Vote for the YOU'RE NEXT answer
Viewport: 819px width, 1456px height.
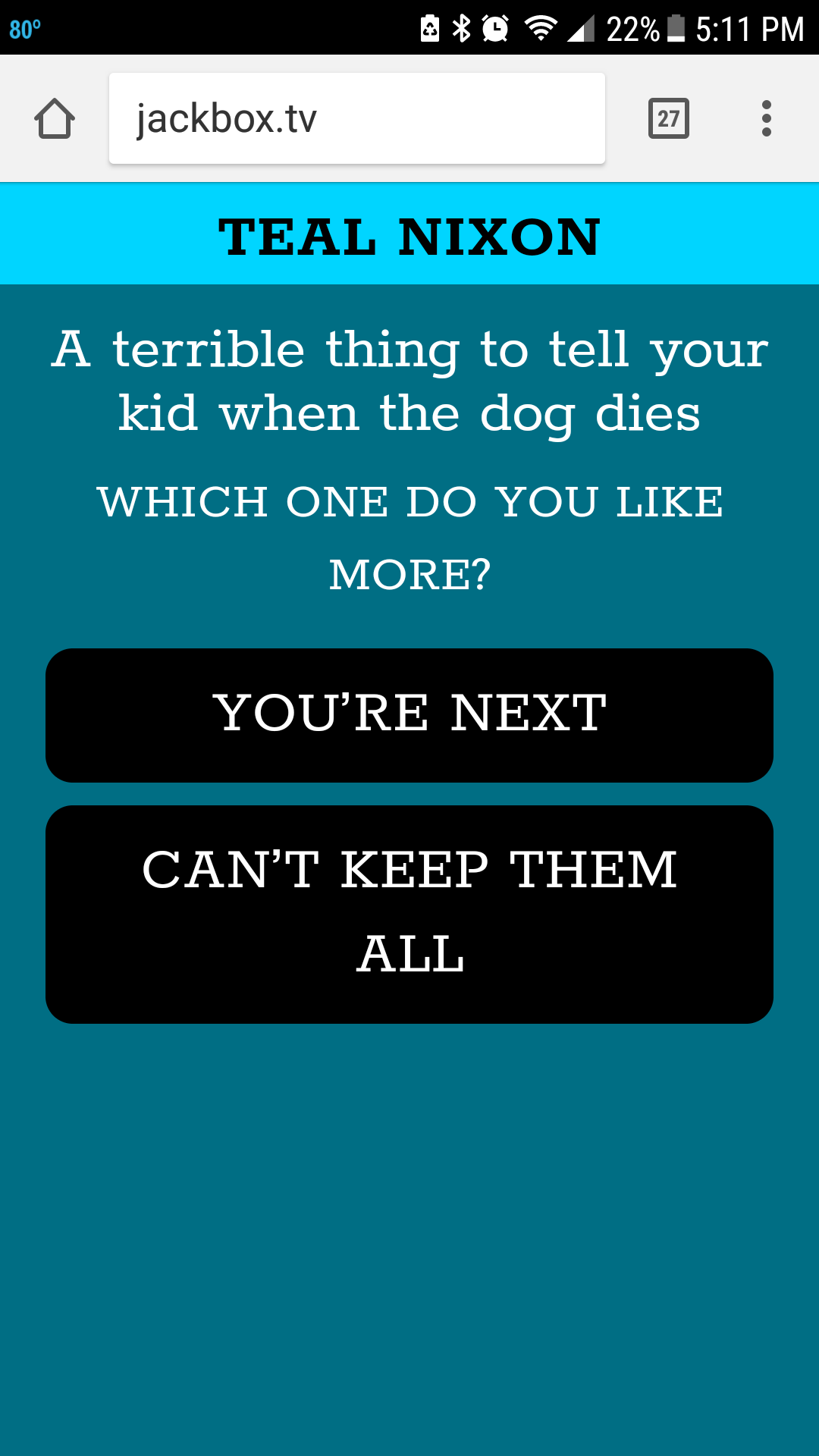[x=409, y=714]
